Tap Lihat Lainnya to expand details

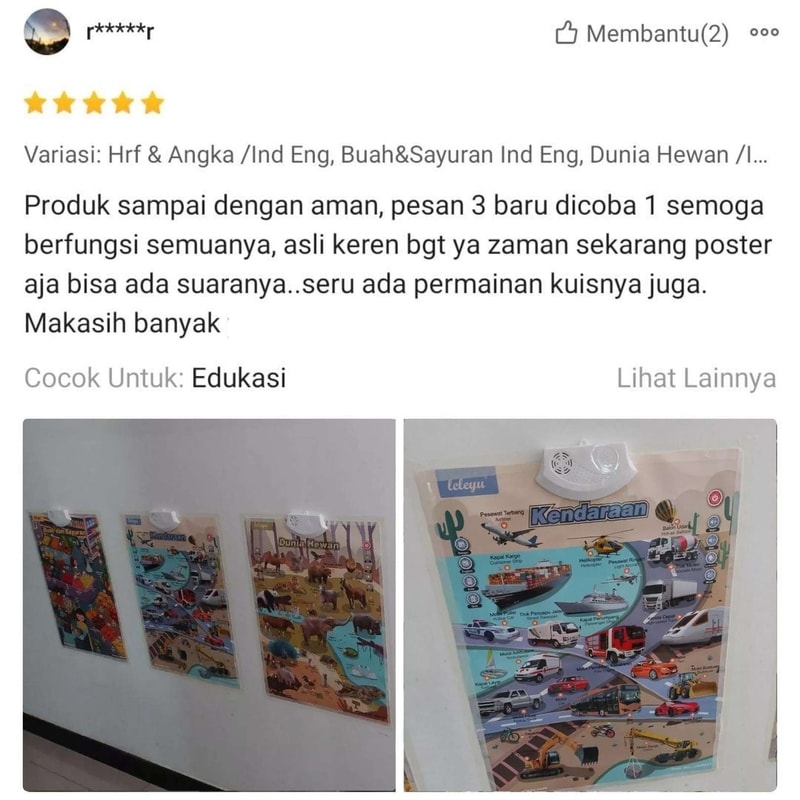(x=696, y=378)
